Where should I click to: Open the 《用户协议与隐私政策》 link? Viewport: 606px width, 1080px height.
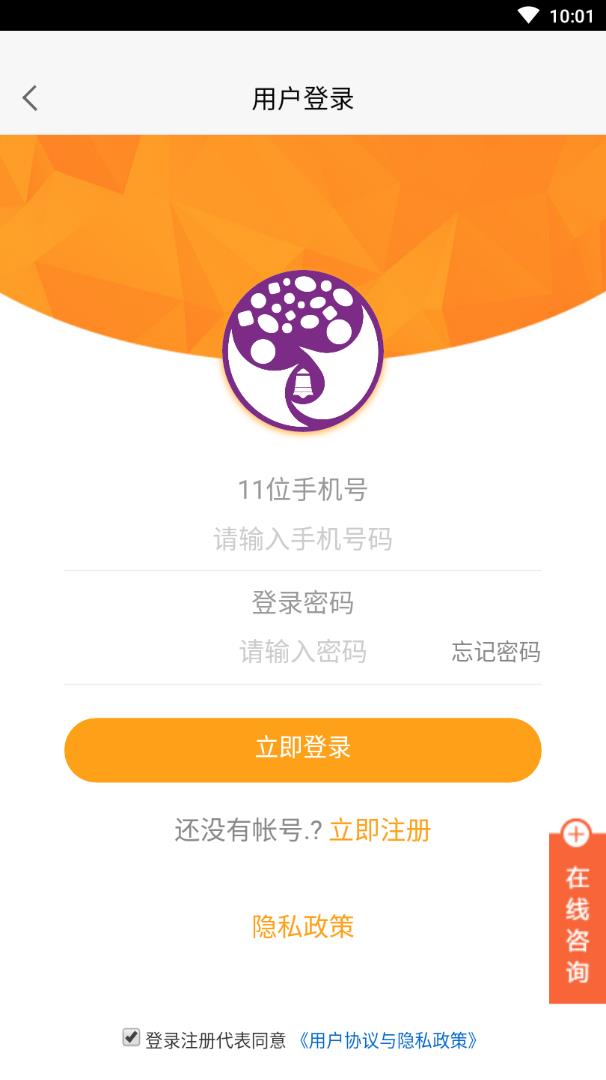click(388, 1040)
